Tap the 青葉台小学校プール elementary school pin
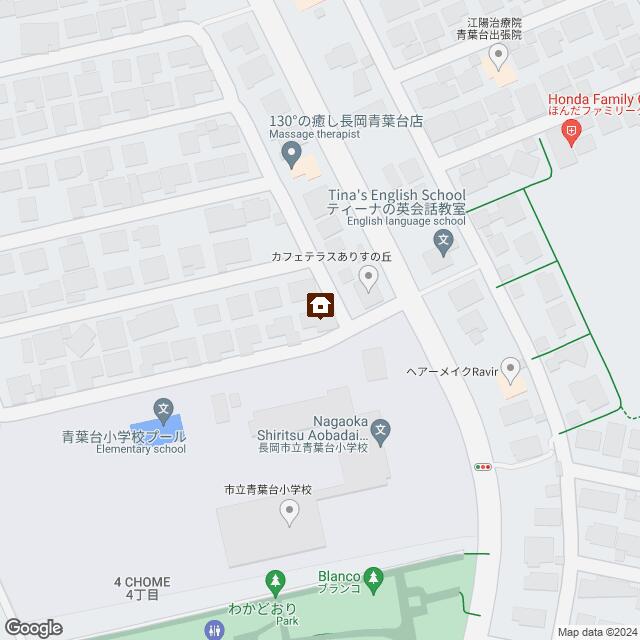Screen dimensions: 640x640 (x=164, y=408)
